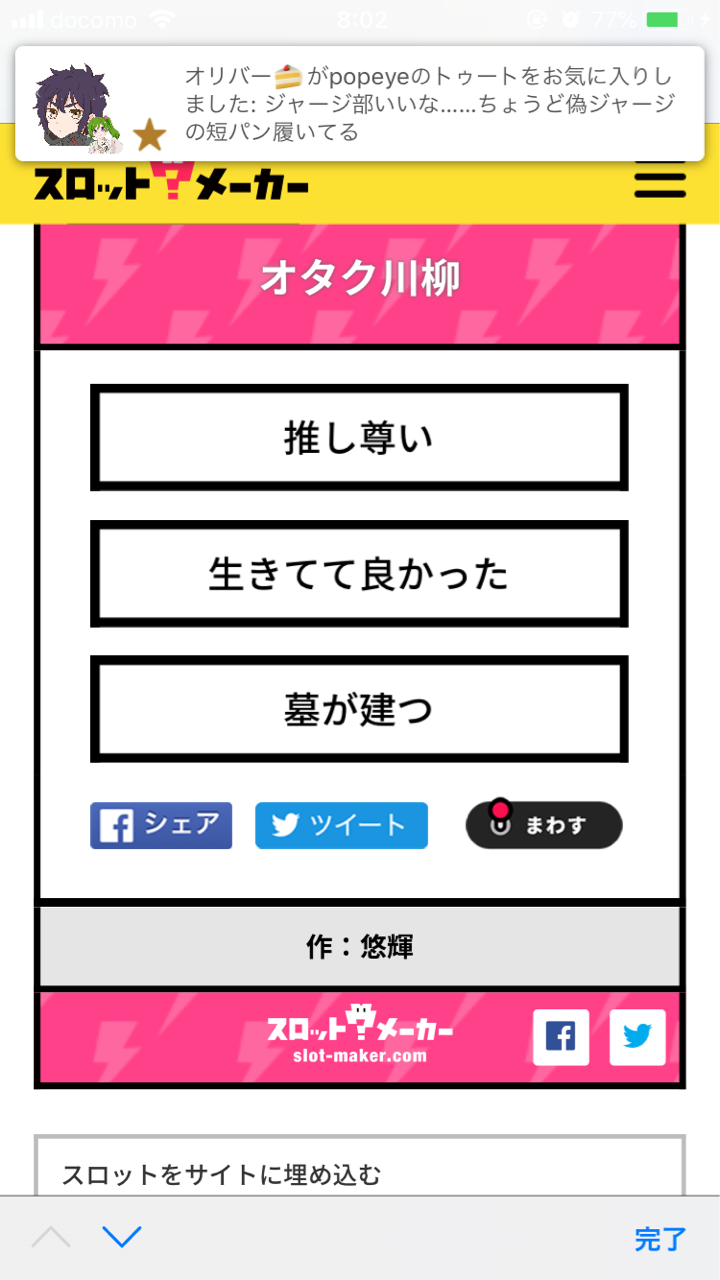Open the hamburger menu
720x1280 pixels.
pyautogui.click(x=660, y=183)
